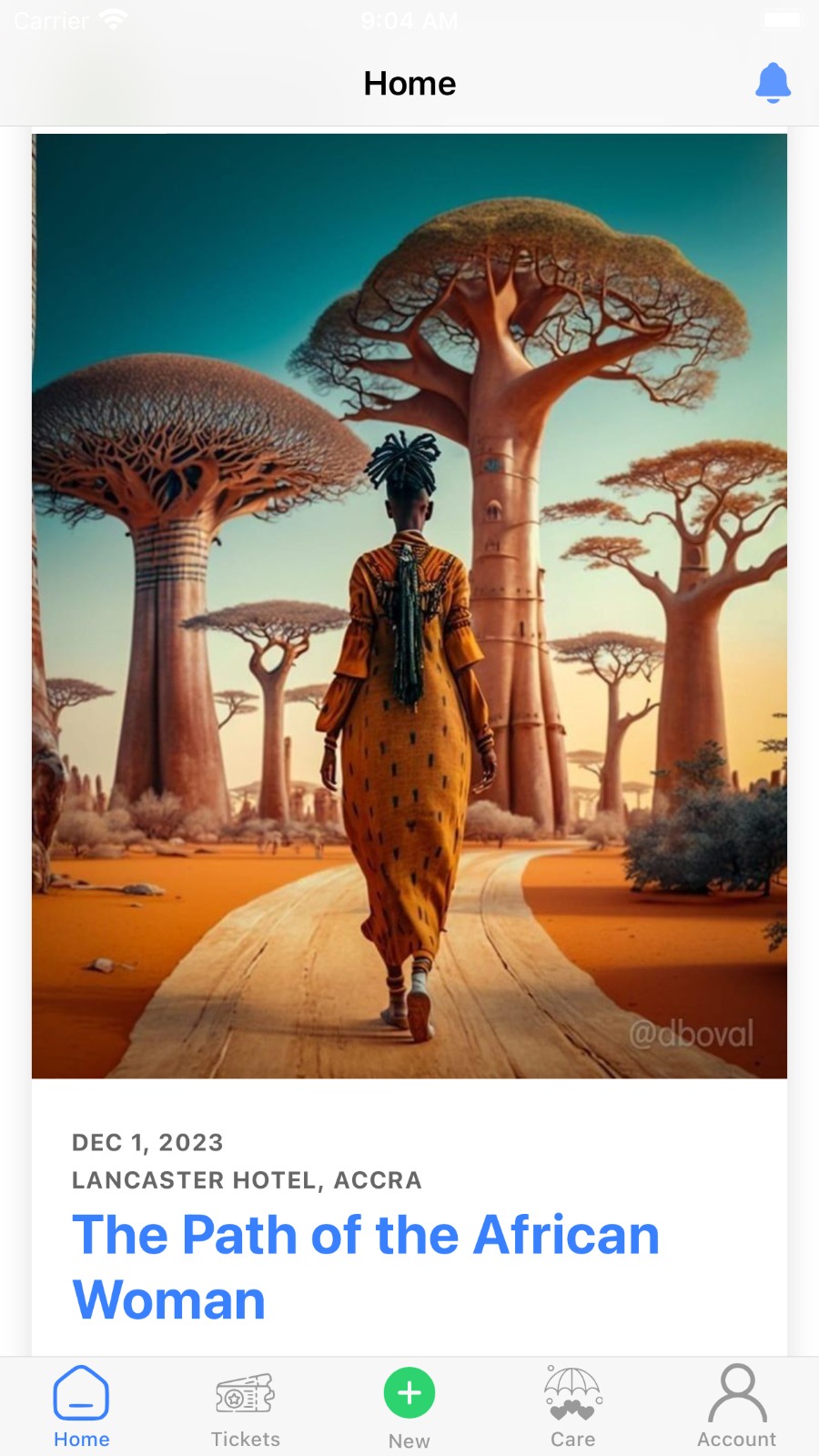
Task: Open the Account tab
Action: click(737, 1406)
